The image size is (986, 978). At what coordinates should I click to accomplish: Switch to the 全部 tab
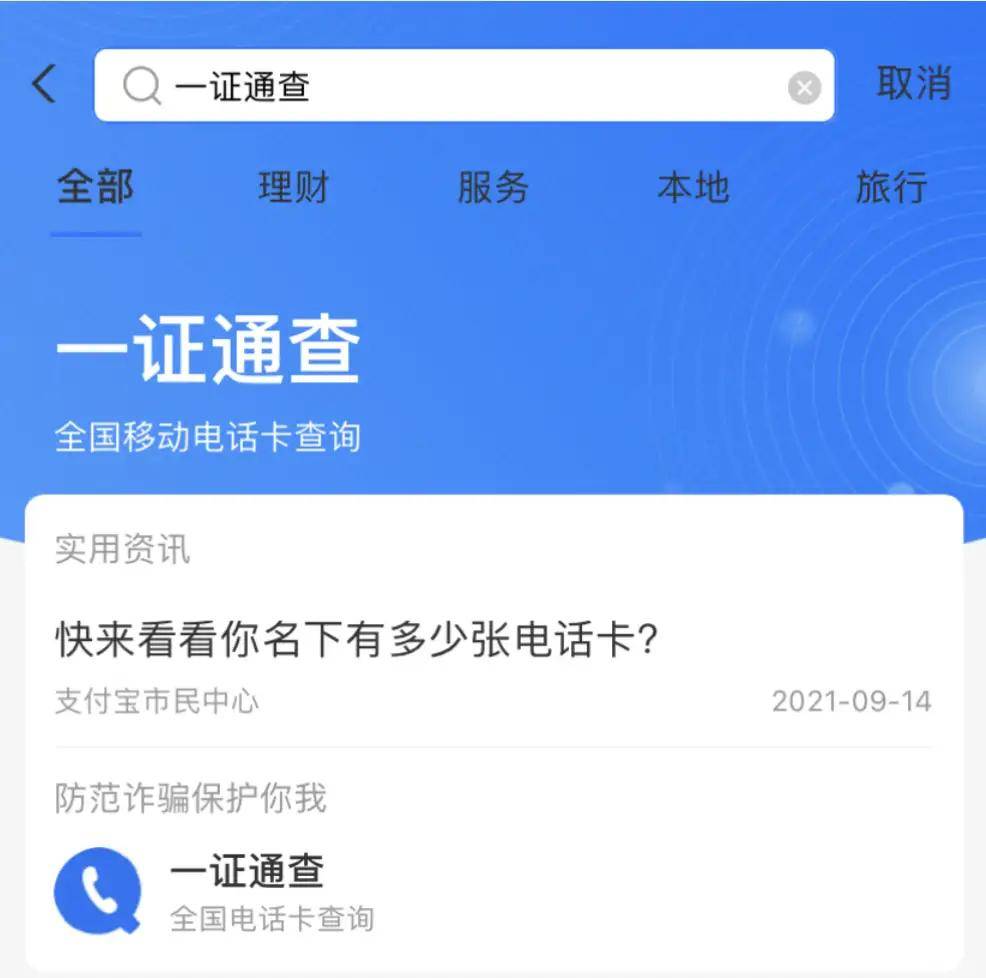[95, 188]
